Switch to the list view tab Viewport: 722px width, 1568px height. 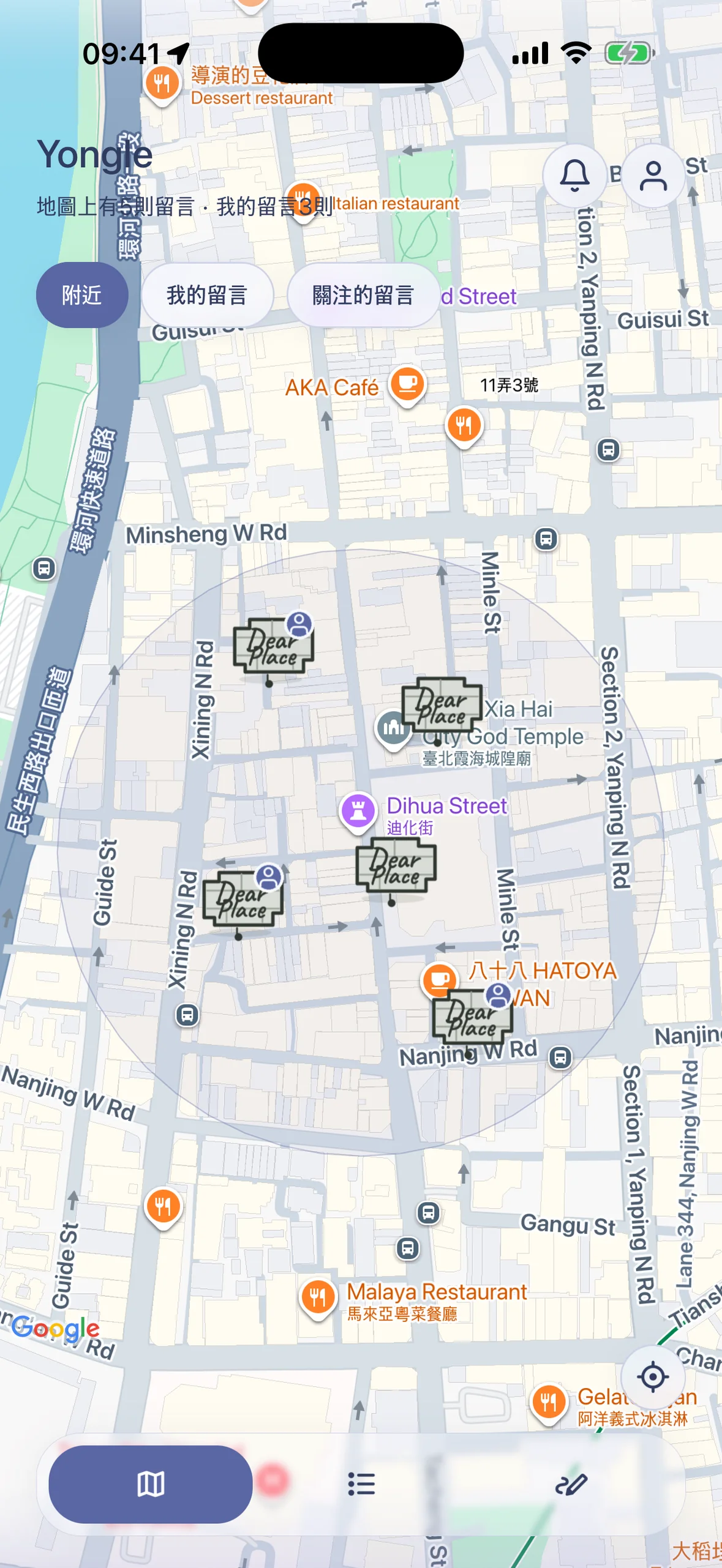click(x=361, y=1484)
